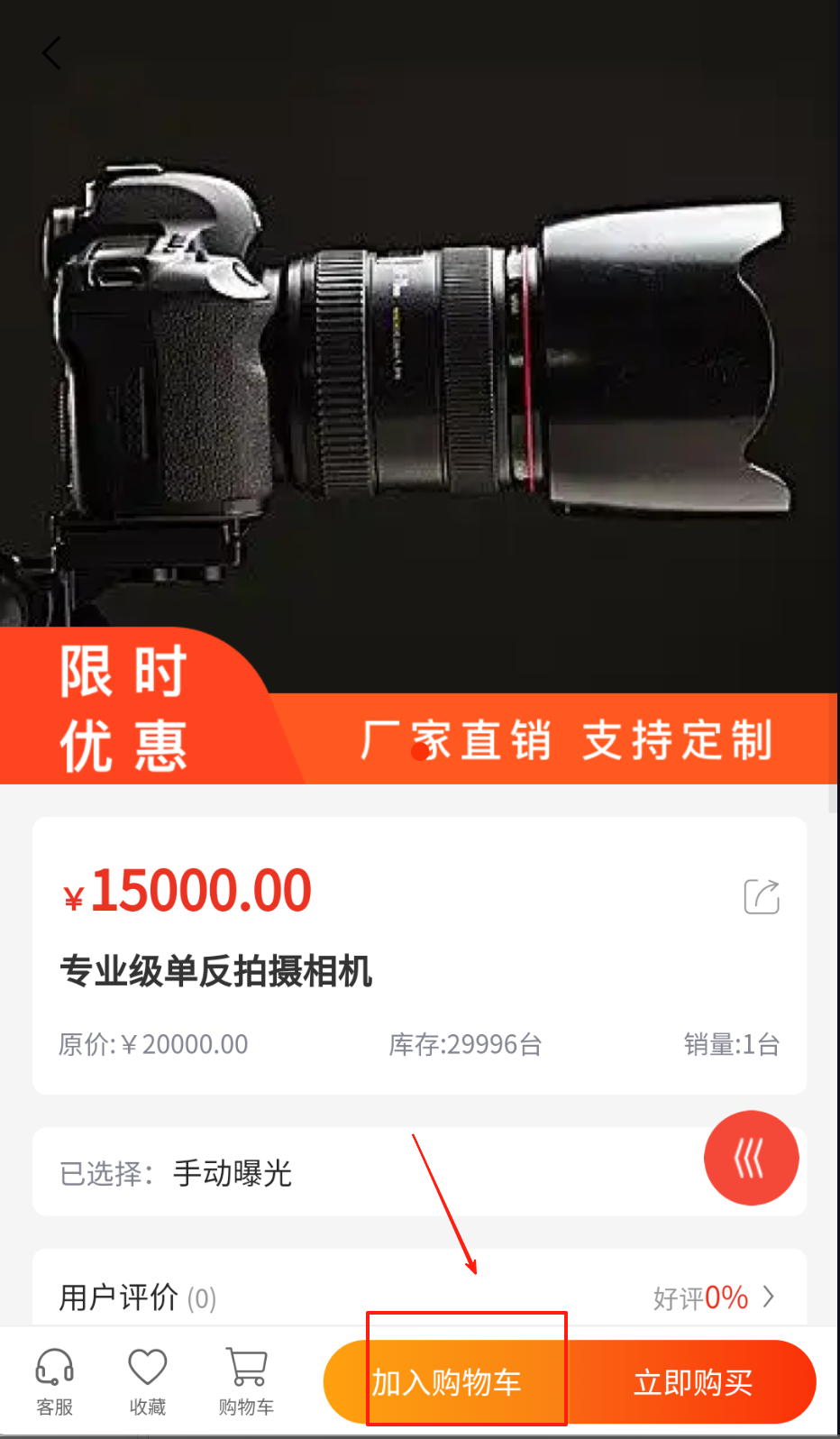This screenshot has width=840, height=1439.
Task: Open the 购物车 shopping cart
Action: [x=246, y=1380]
